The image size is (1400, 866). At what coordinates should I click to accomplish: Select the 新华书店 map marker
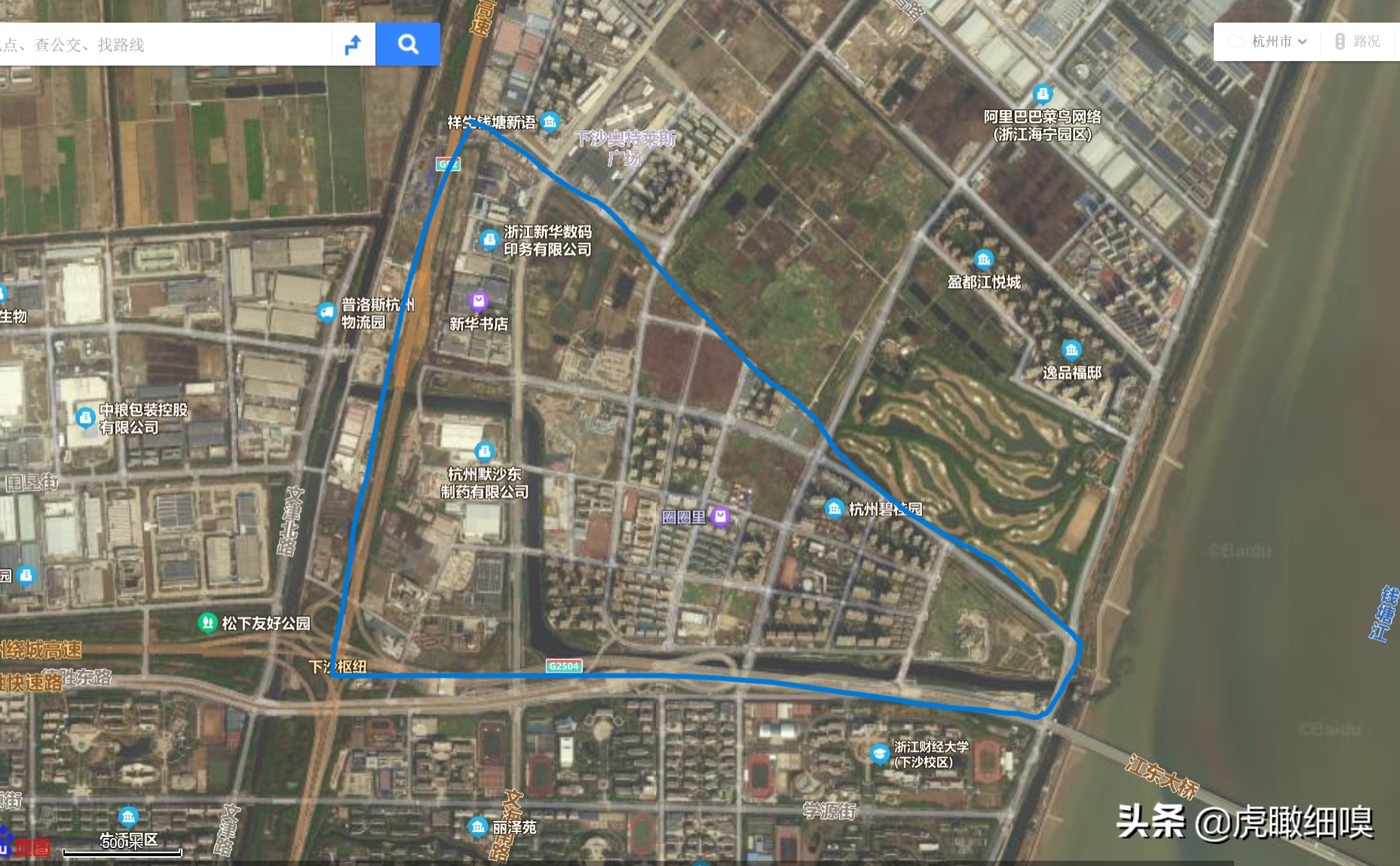478,301
